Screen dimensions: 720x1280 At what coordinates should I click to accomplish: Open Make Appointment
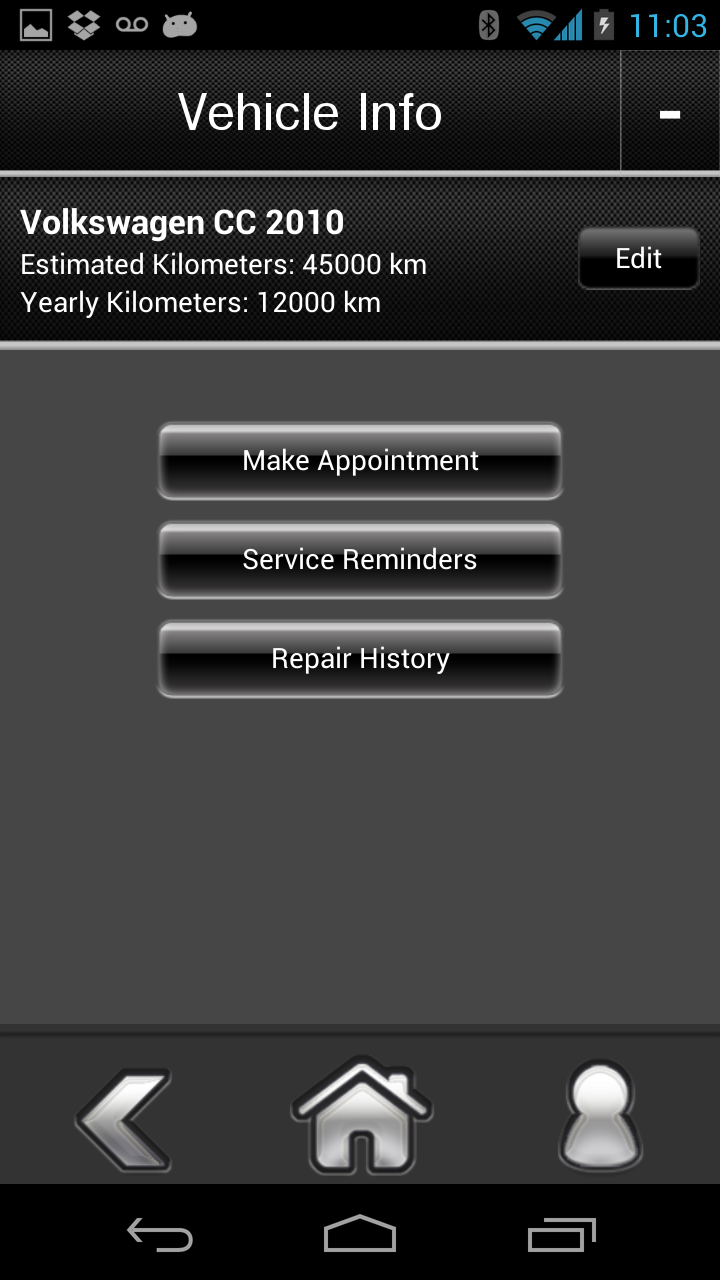[x=360, y=461]
